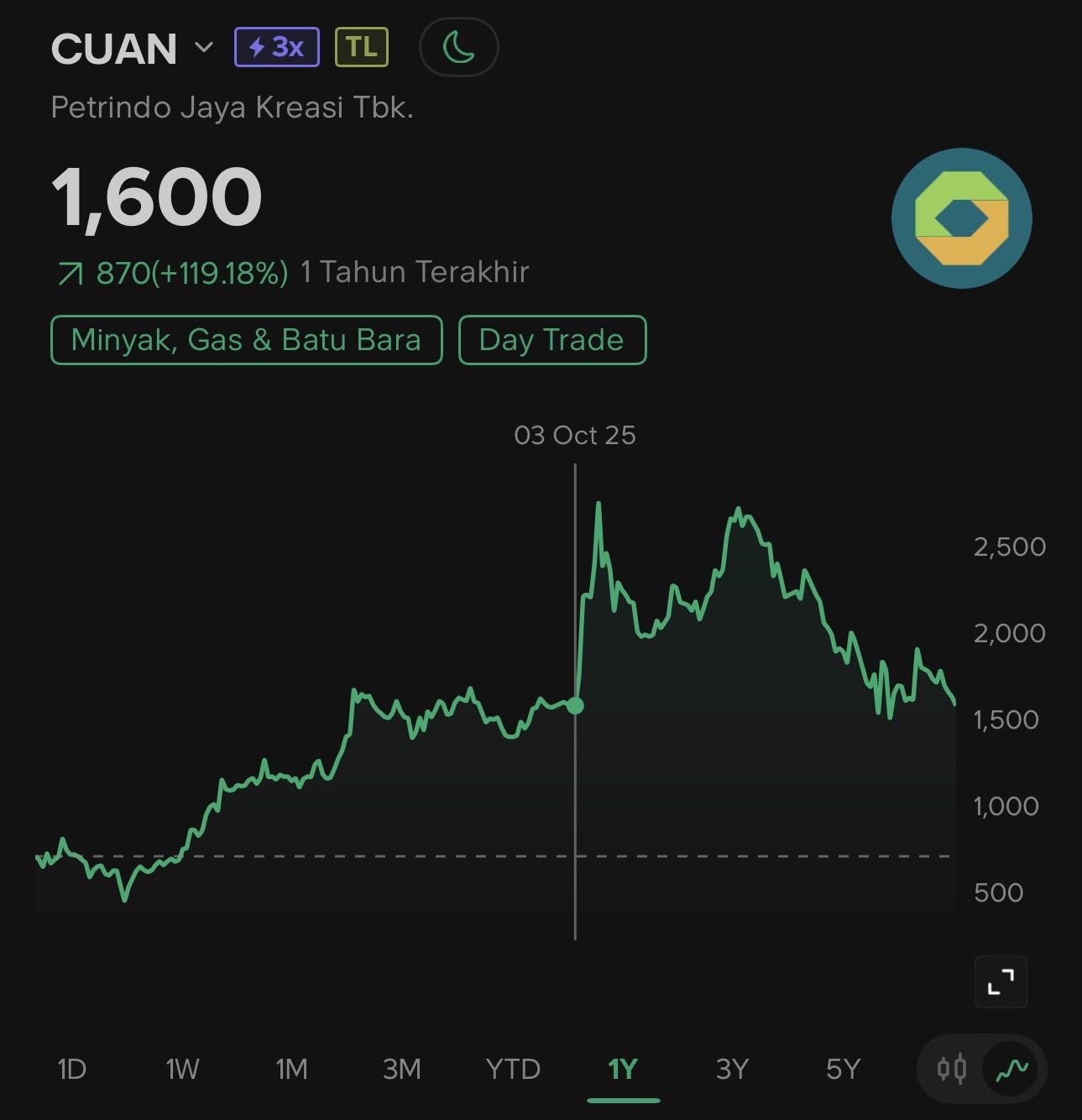Select the Day Trade chip
The height and width of the screenshot is (1120, 1082).
(x=551, y=340)
